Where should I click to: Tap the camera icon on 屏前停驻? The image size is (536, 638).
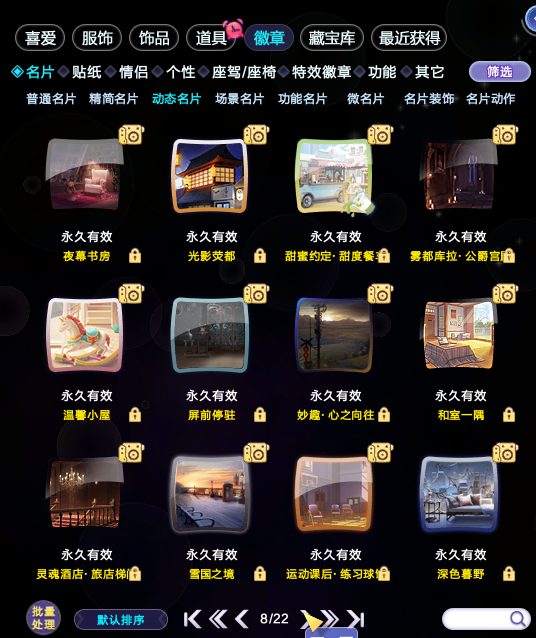tap(256, 294)
